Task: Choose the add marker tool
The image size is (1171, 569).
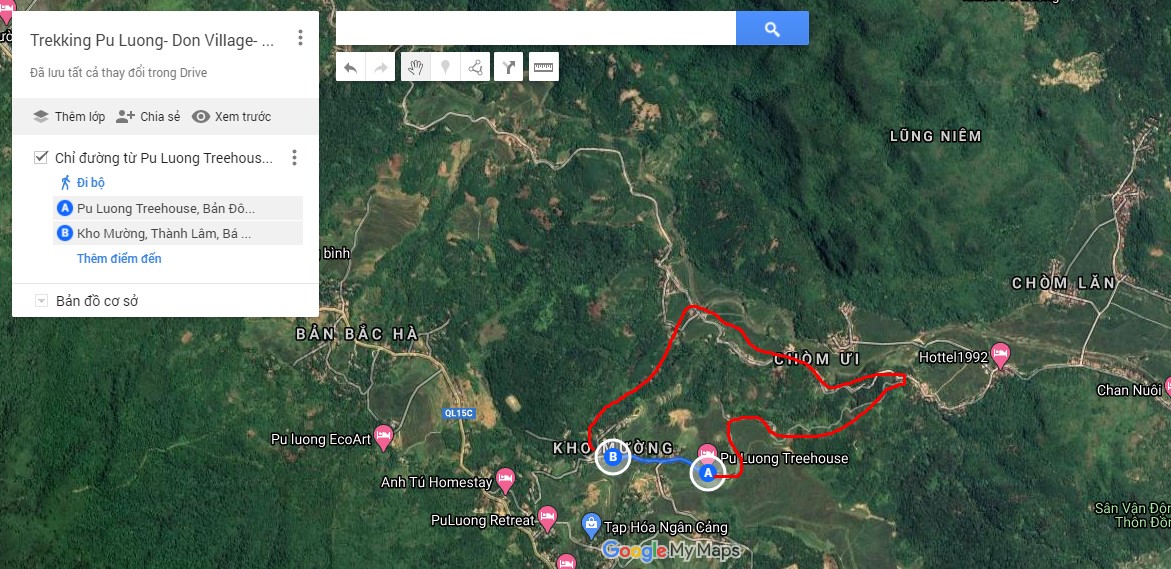Action: click(x=445, y=67)
